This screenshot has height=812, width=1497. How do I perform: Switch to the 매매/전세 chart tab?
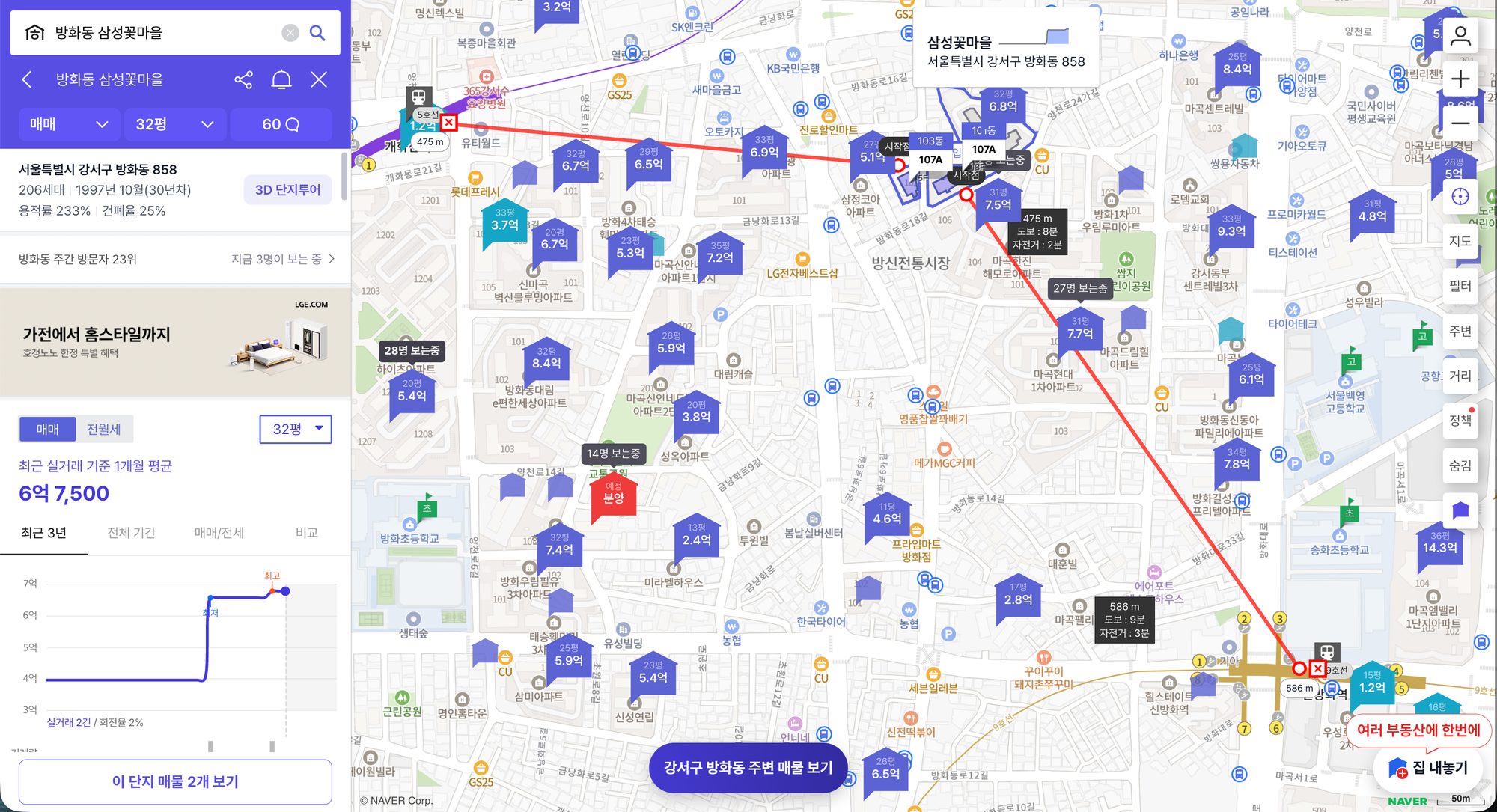pyautogui.click(x=219, y=532)
